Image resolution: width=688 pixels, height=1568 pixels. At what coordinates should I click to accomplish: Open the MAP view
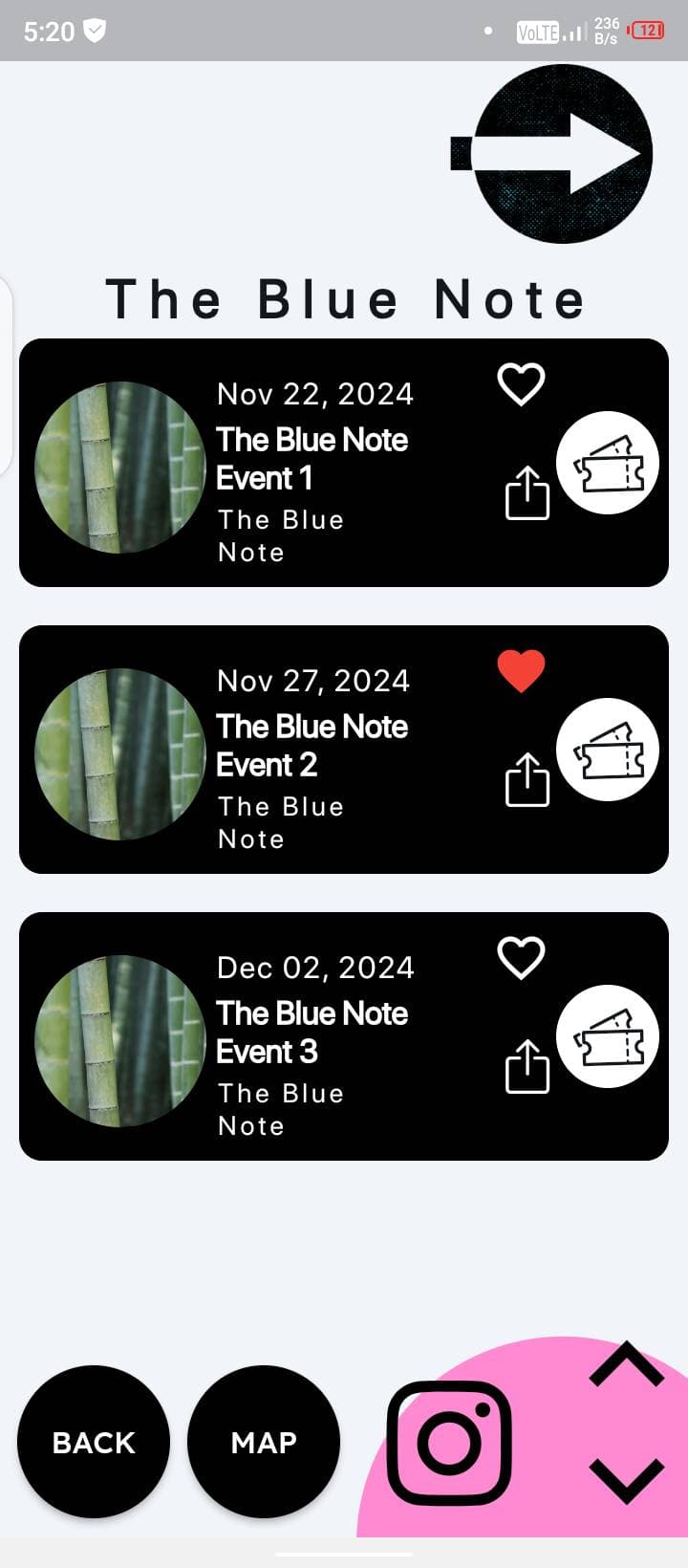pyautogui.click(x=264, y=1442)
